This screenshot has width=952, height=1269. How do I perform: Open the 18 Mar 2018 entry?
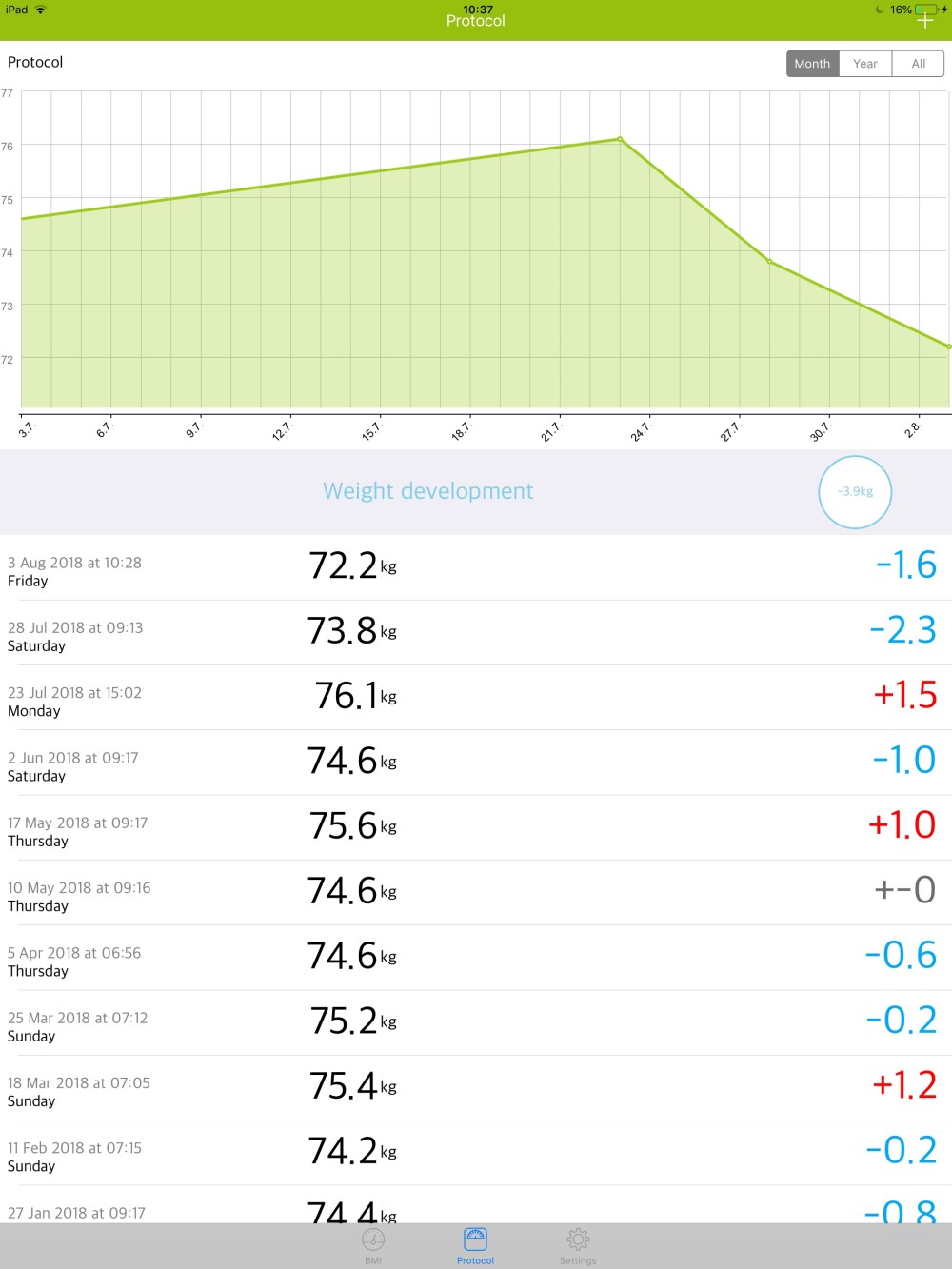[x=476, y=1088]
